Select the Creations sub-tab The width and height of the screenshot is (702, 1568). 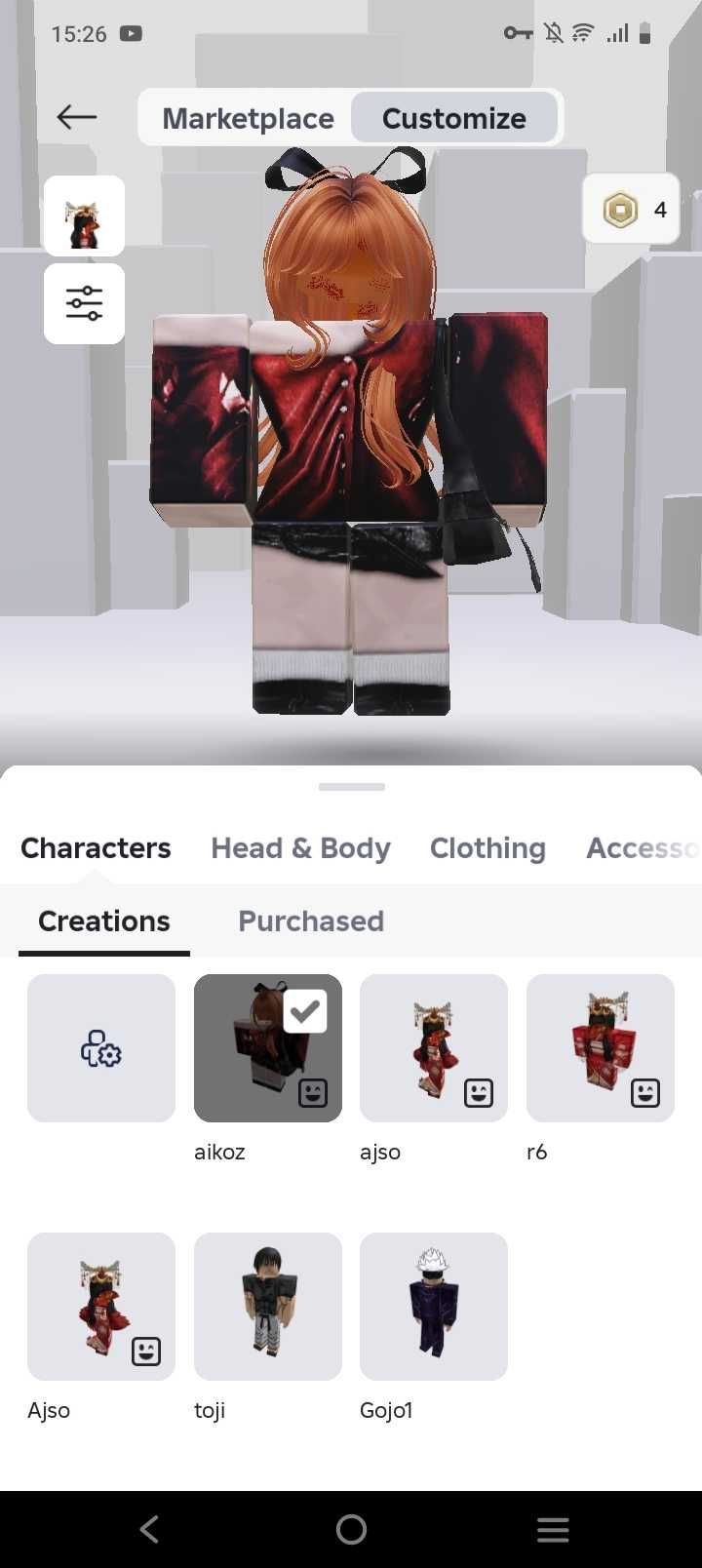103,921
